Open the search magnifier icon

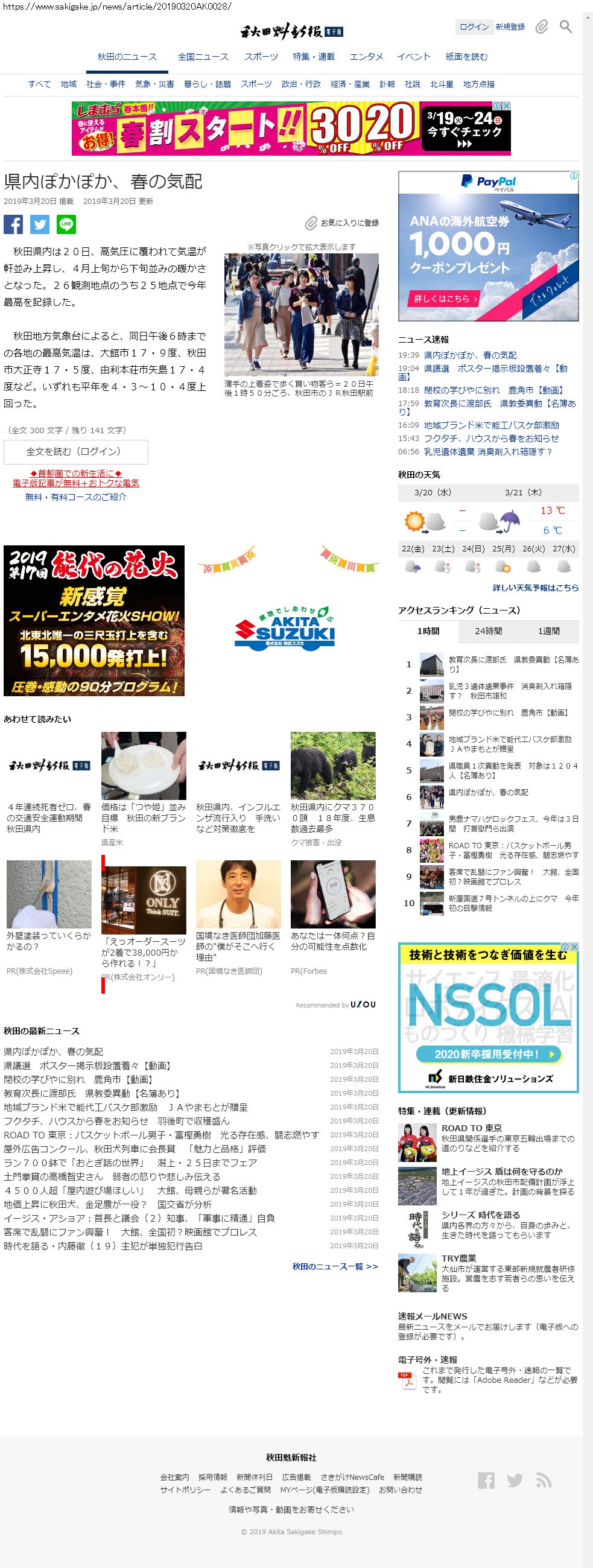[x=566, y=27]
